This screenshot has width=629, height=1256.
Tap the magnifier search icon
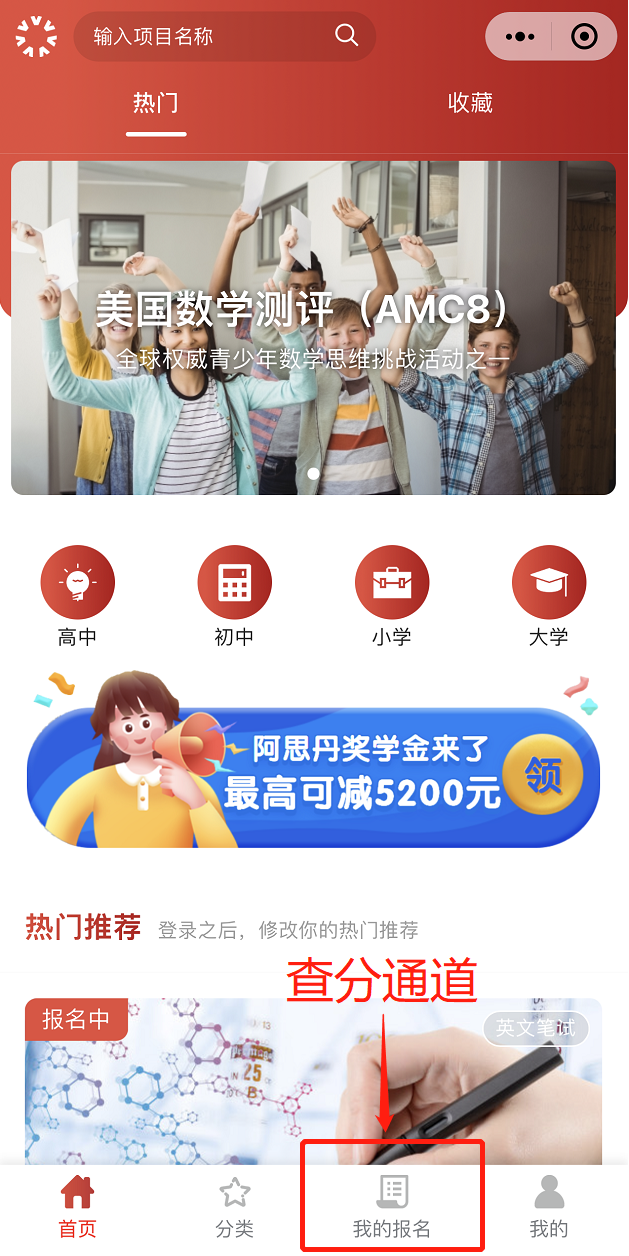(x=346, y=36)
